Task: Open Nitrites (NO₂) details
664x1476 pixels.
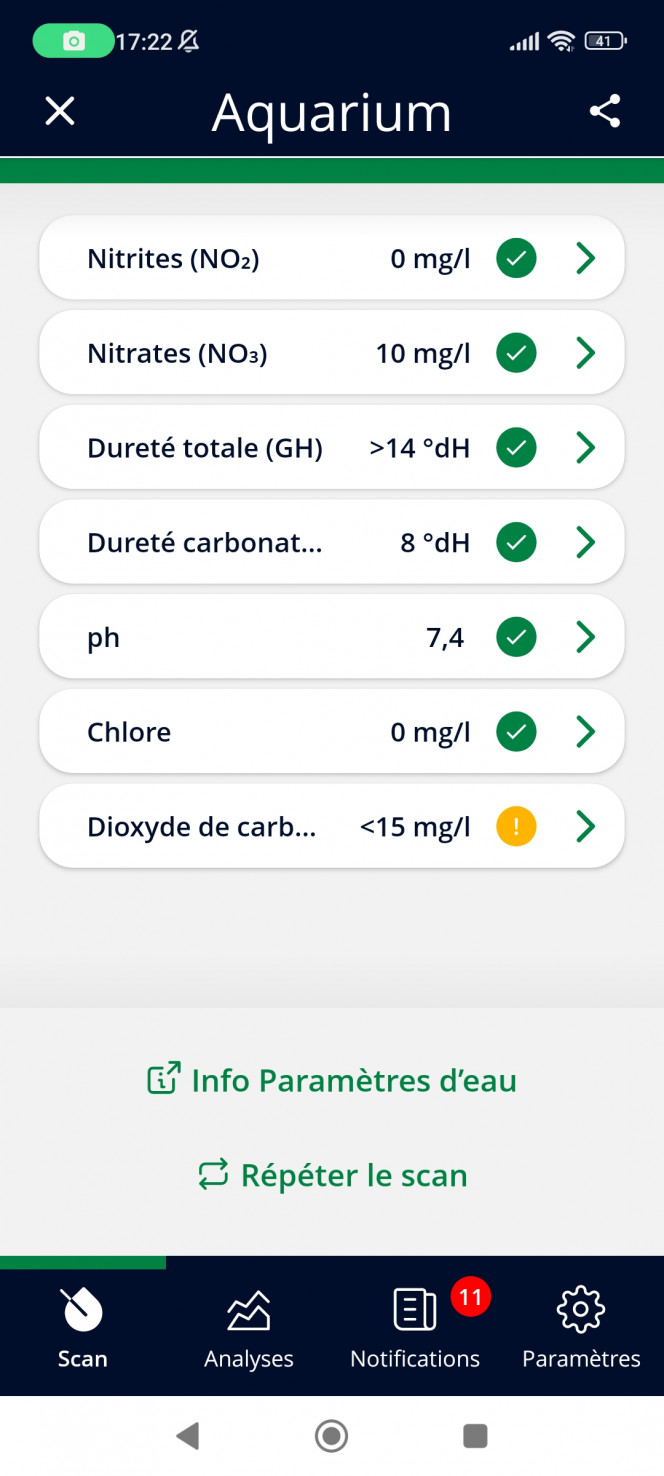Action: [332, 259]
